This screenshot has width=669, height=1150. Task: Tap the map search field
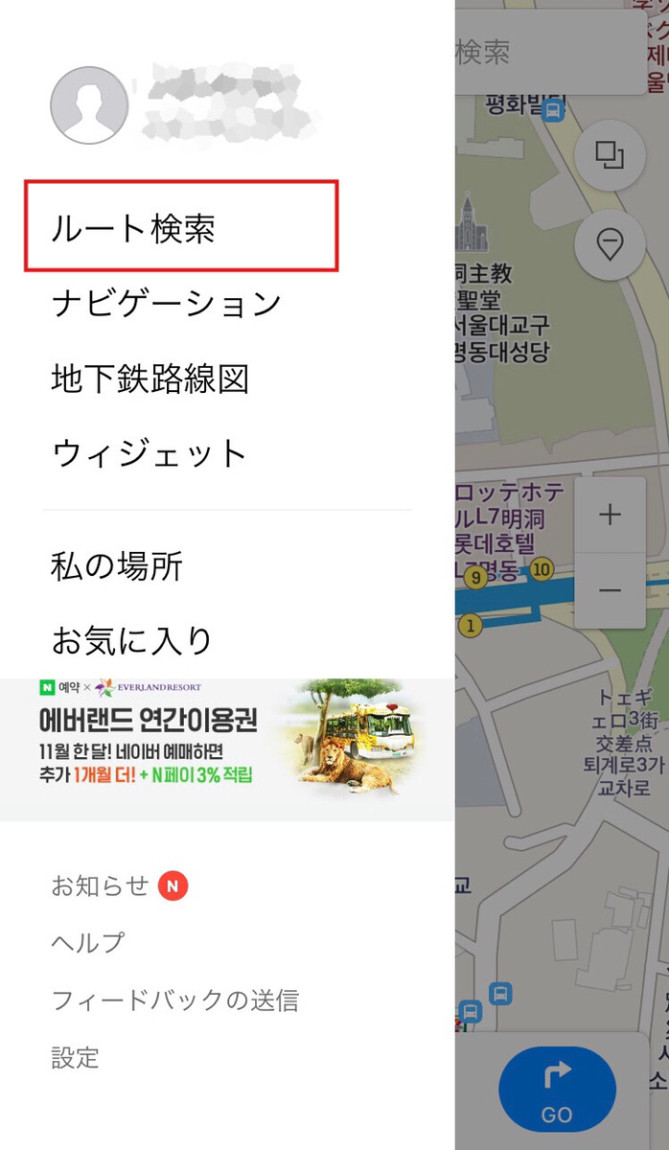(550, 53)
